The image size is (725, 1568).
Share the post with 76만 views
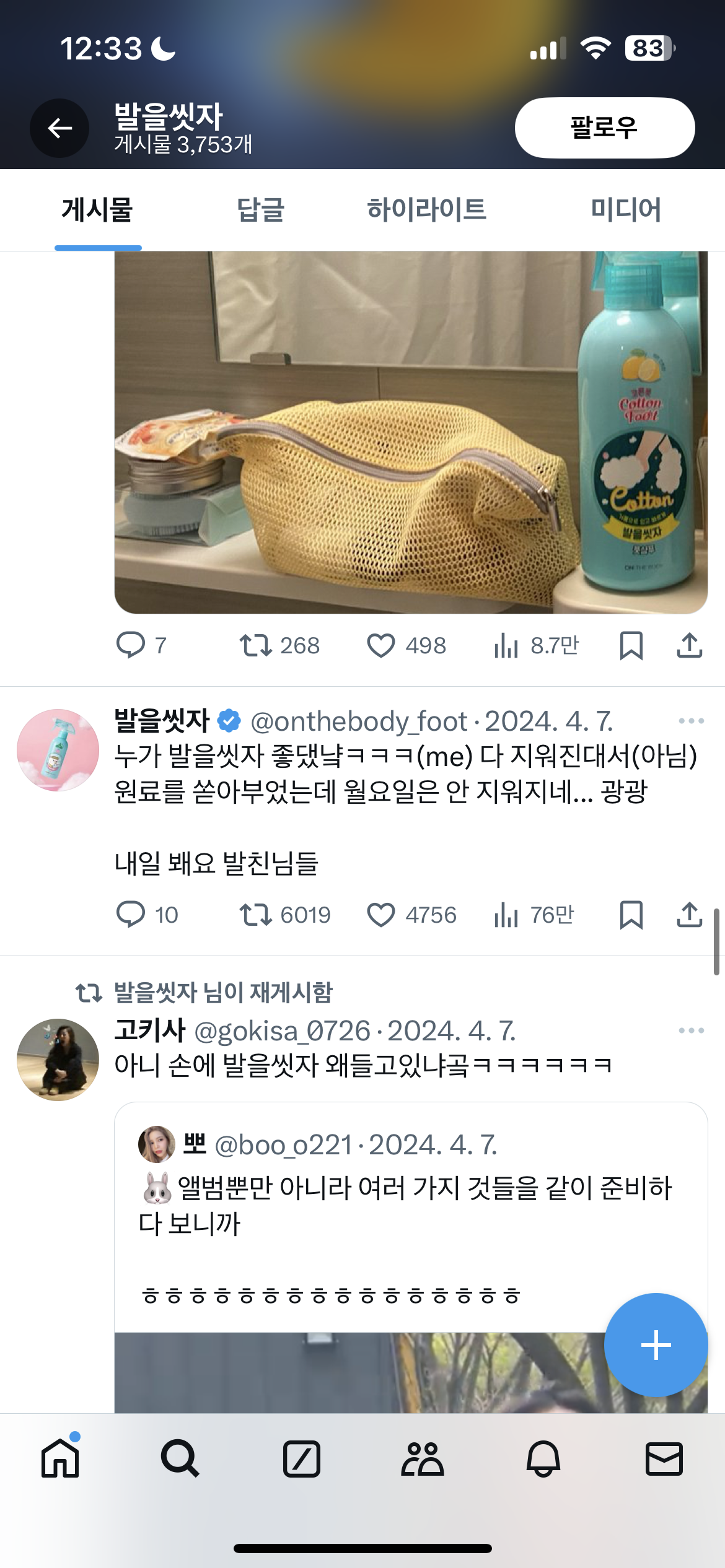[x=689, y=915]
